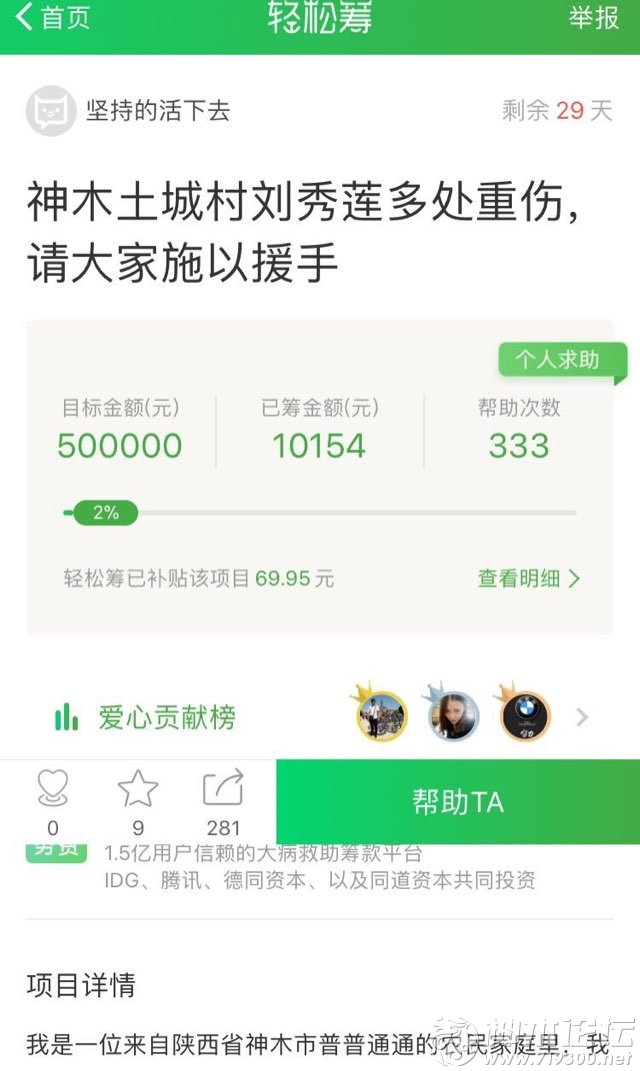Image resolution: width=640 pixels, height=1071 pixels.
Task: Share this fundraising project
Action: pyautogui.click(x=223, y=790)
